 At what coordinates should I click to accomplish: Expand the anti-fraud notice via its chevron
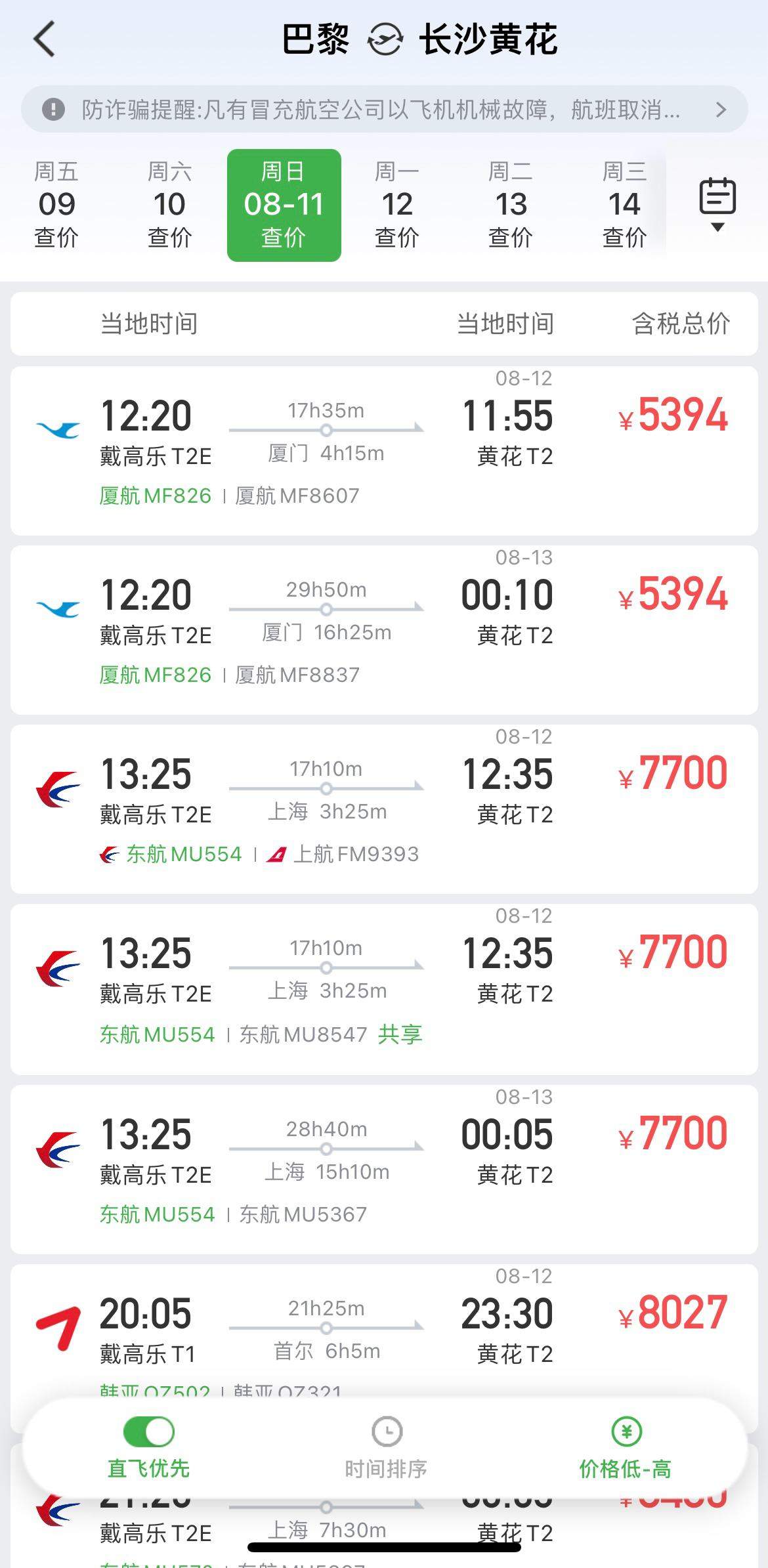721,110
